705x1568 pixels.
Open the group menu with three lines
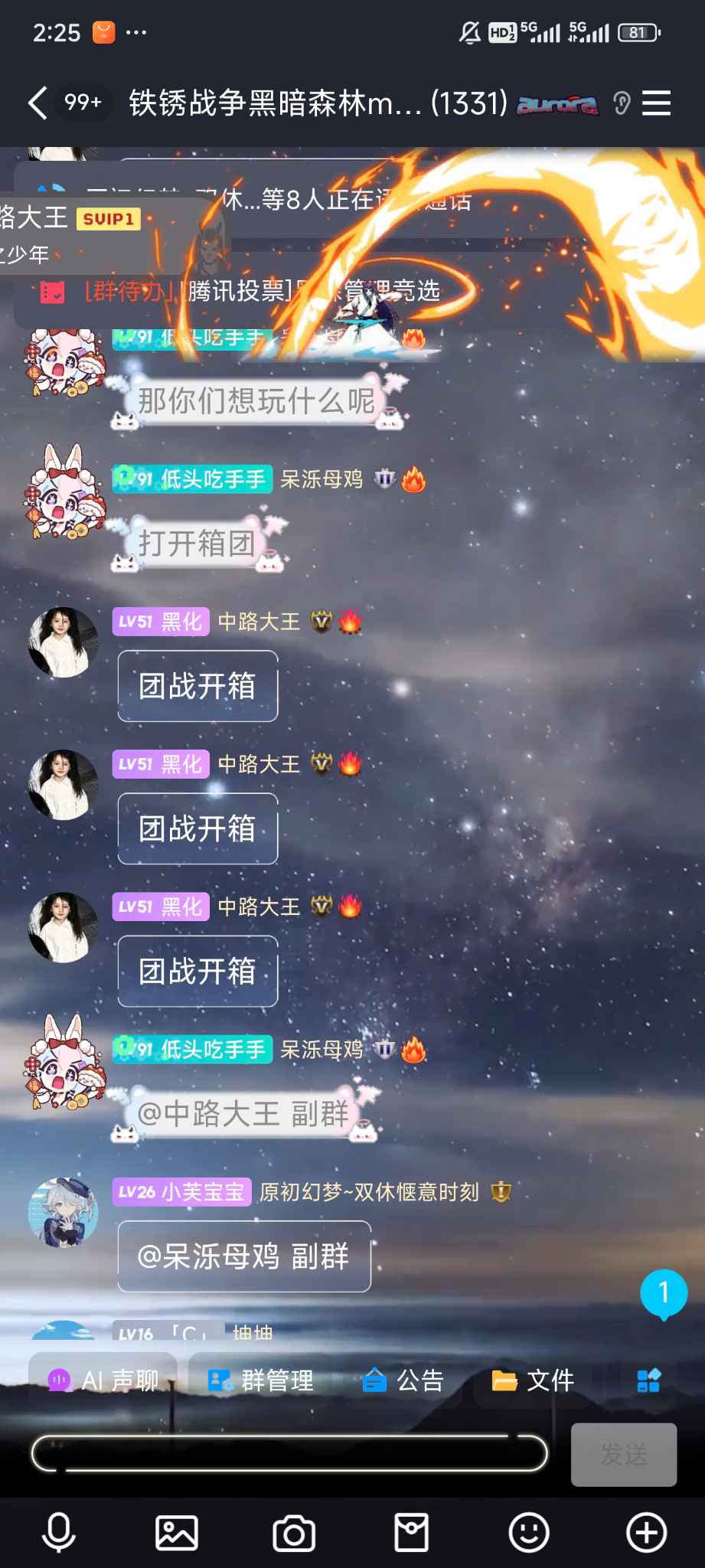click(656, 103)
